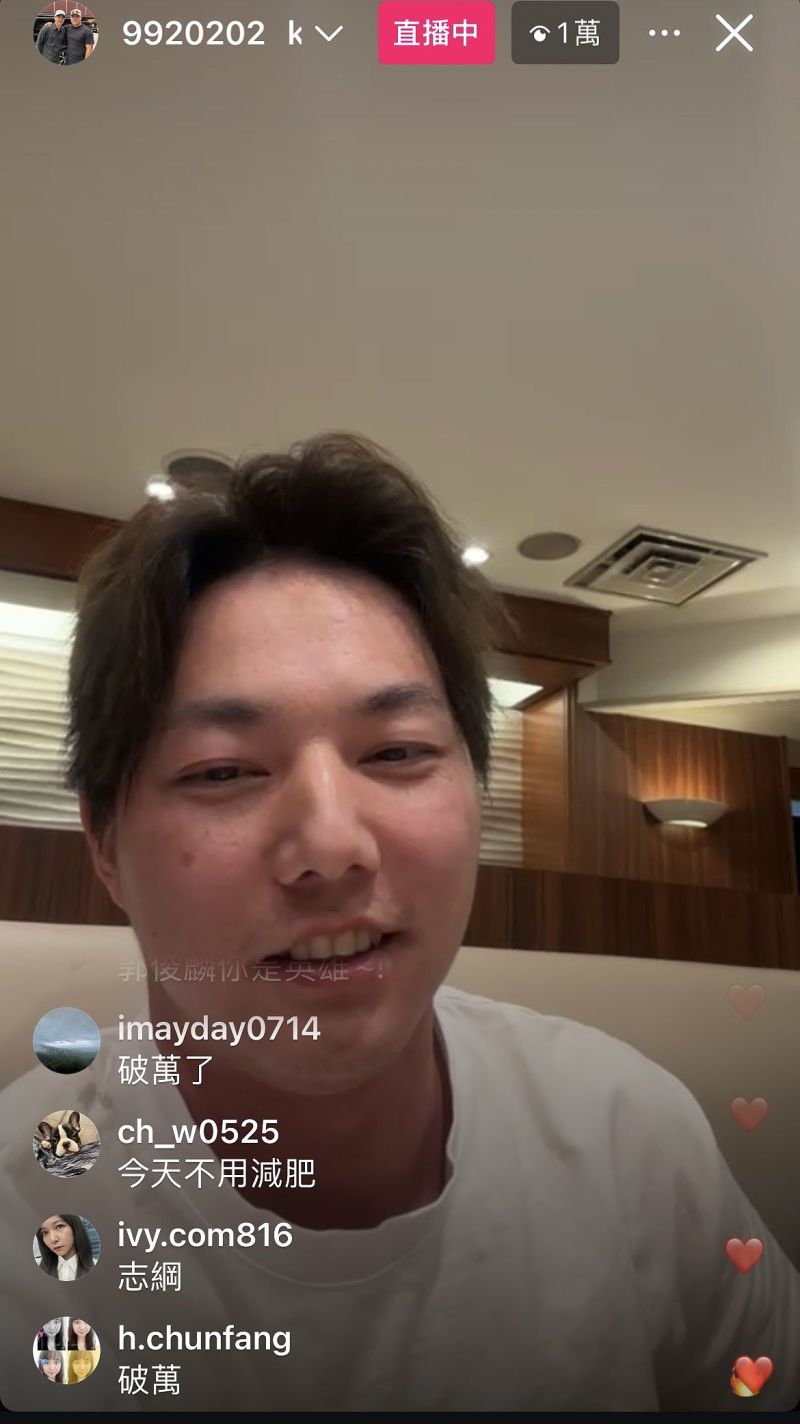Open imayday0714's profile from comment

(x=66, y=1040)
